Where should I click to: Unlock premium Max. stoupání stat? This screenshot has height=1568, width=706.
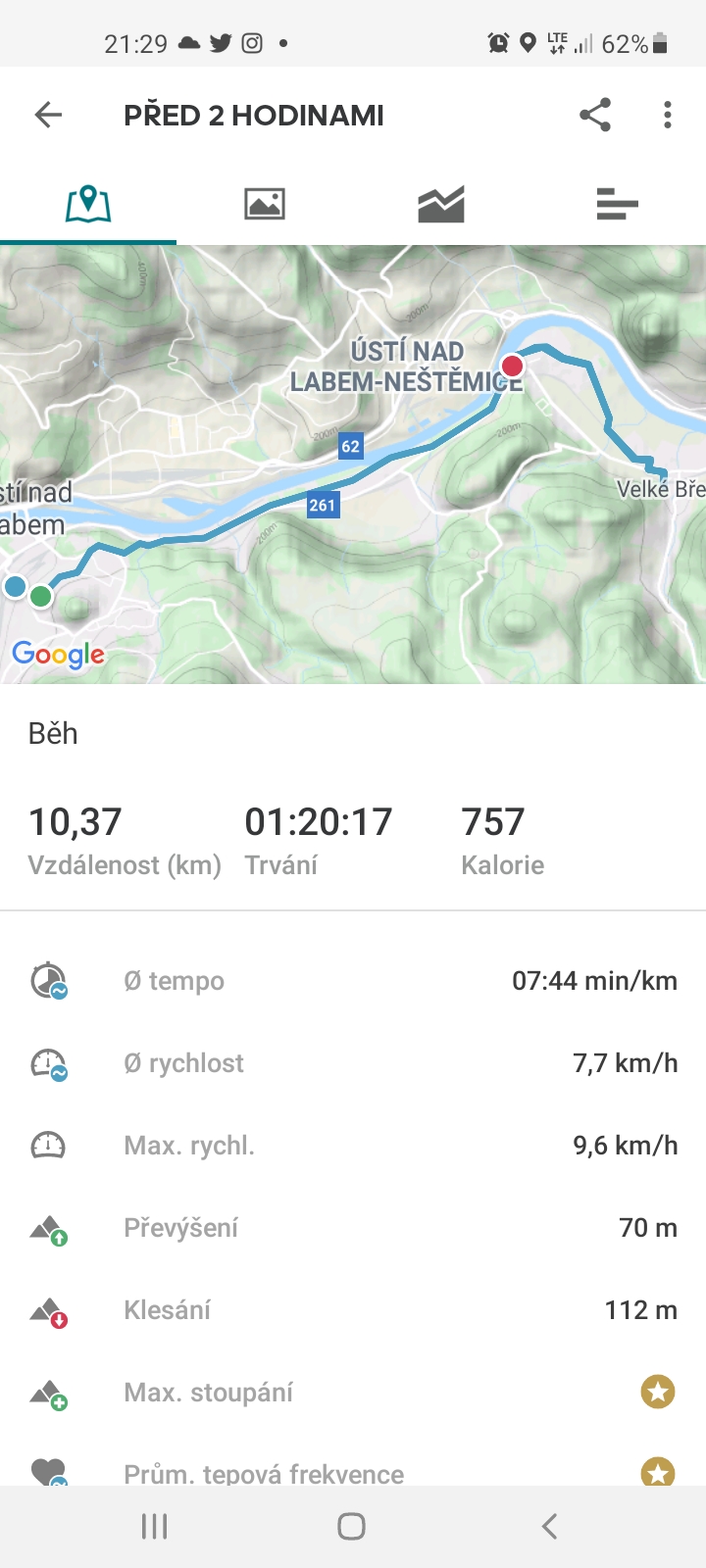(658, 1392)
